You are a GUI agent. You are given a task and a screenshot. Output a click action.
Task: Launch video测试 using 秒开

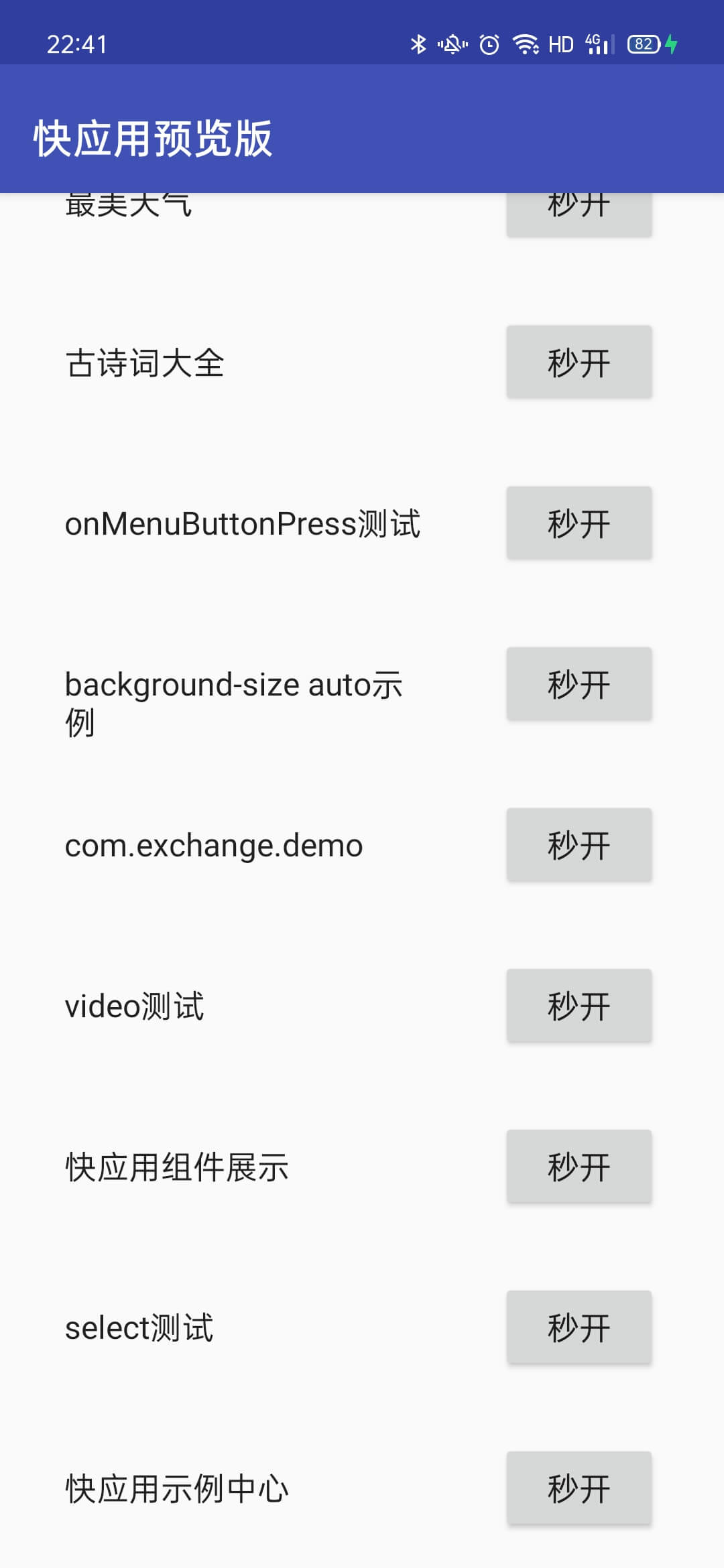coord(579,1005)
